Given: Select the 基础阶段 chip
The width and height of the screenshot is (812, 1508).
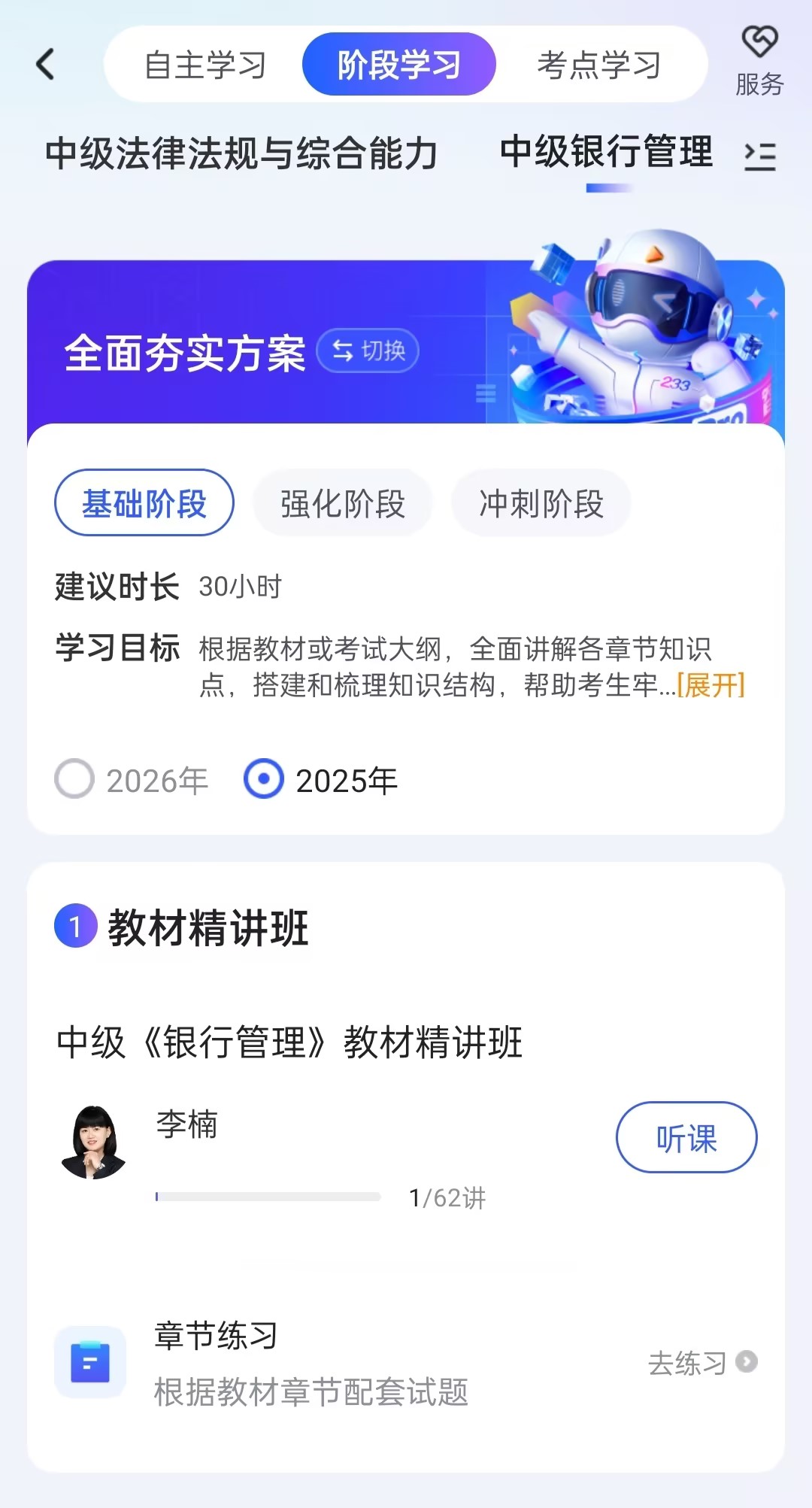Looking at the screenshot, I should [144, 503].
